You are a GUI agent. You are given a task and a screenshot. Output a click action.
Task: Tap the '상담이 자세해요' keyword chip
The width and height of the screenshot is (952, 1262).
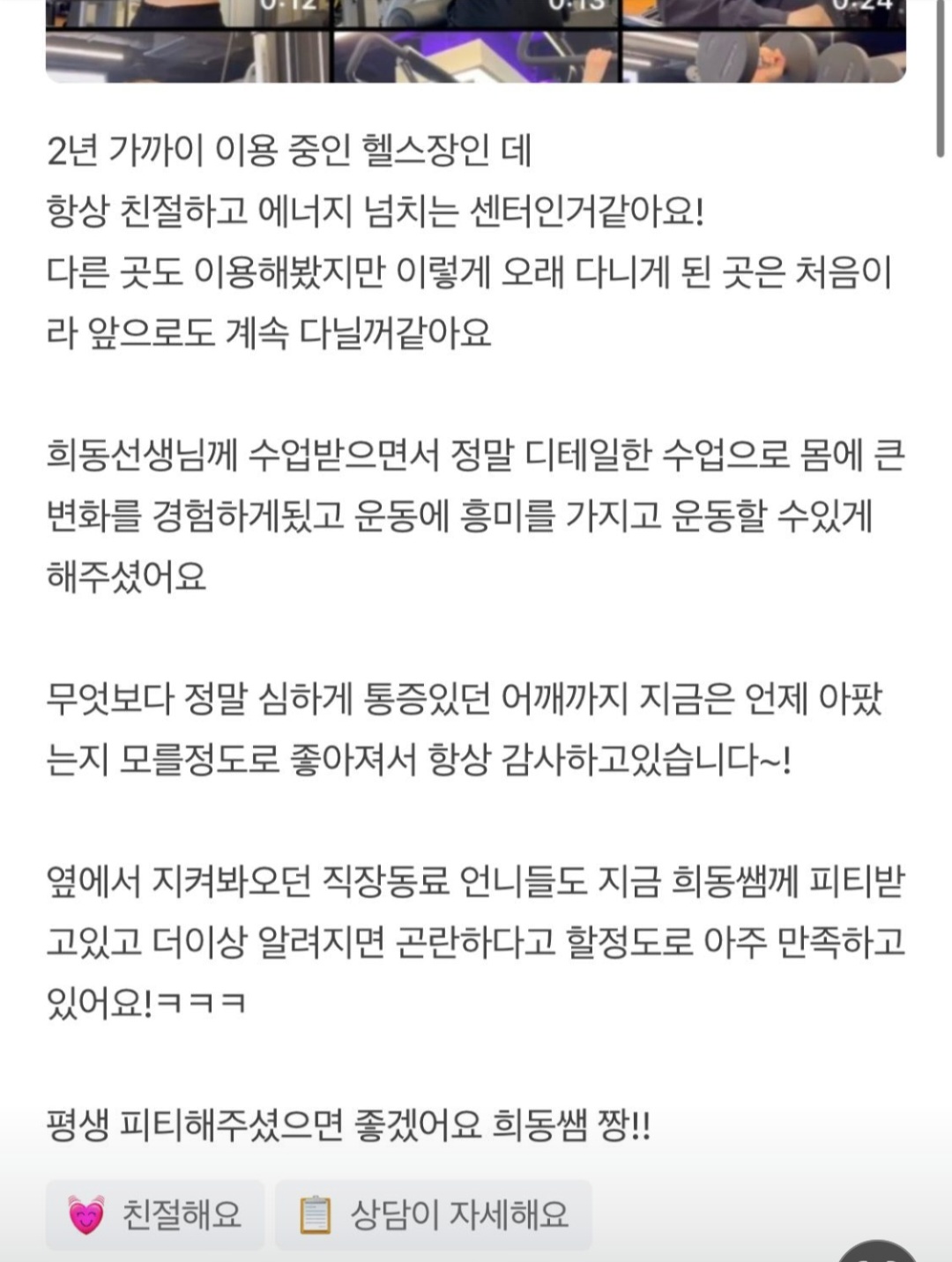[x=434, y=1214]
